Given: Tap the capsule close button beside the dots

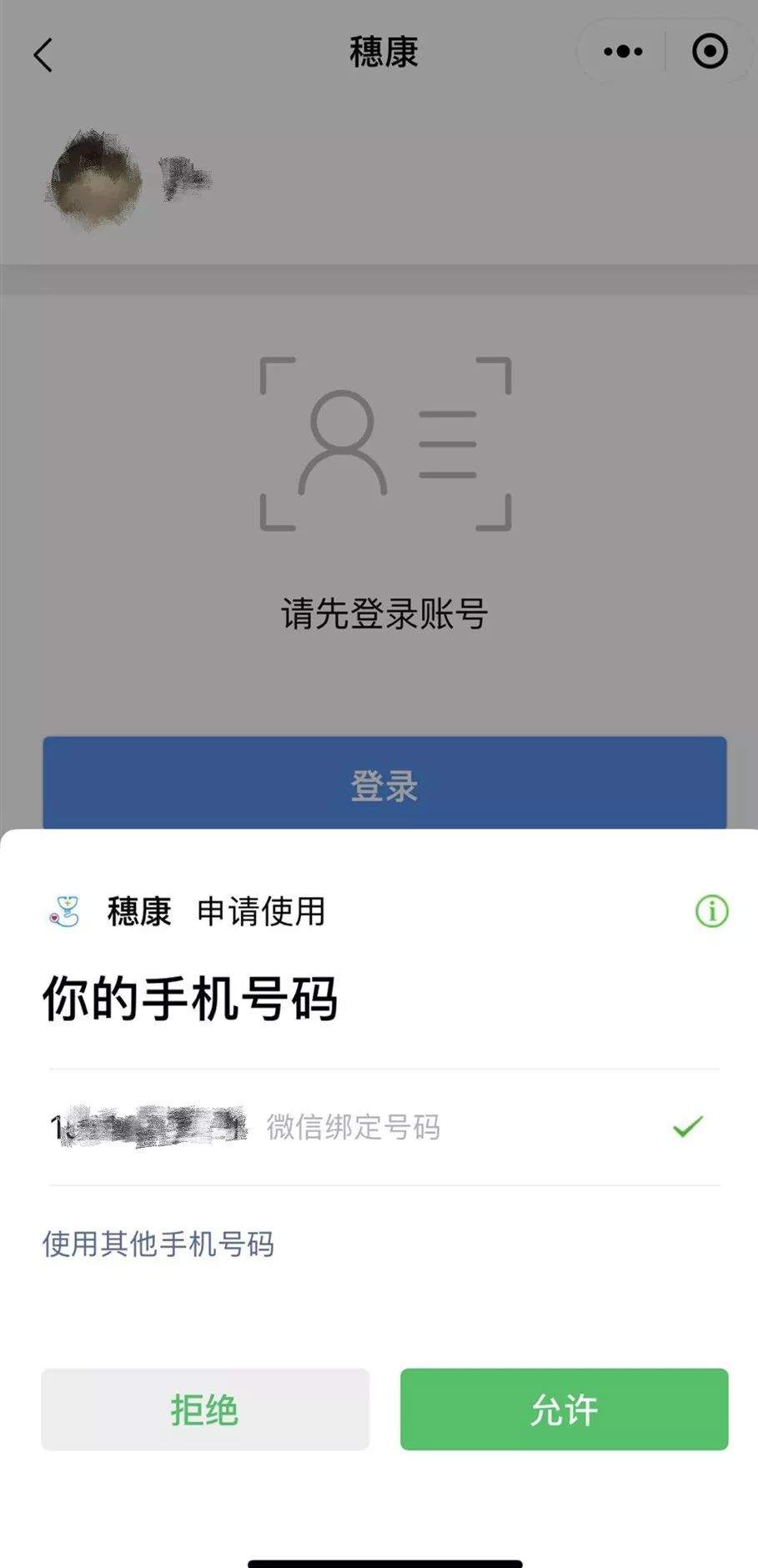Looking at the screenshot, I should tap(710, 52).
